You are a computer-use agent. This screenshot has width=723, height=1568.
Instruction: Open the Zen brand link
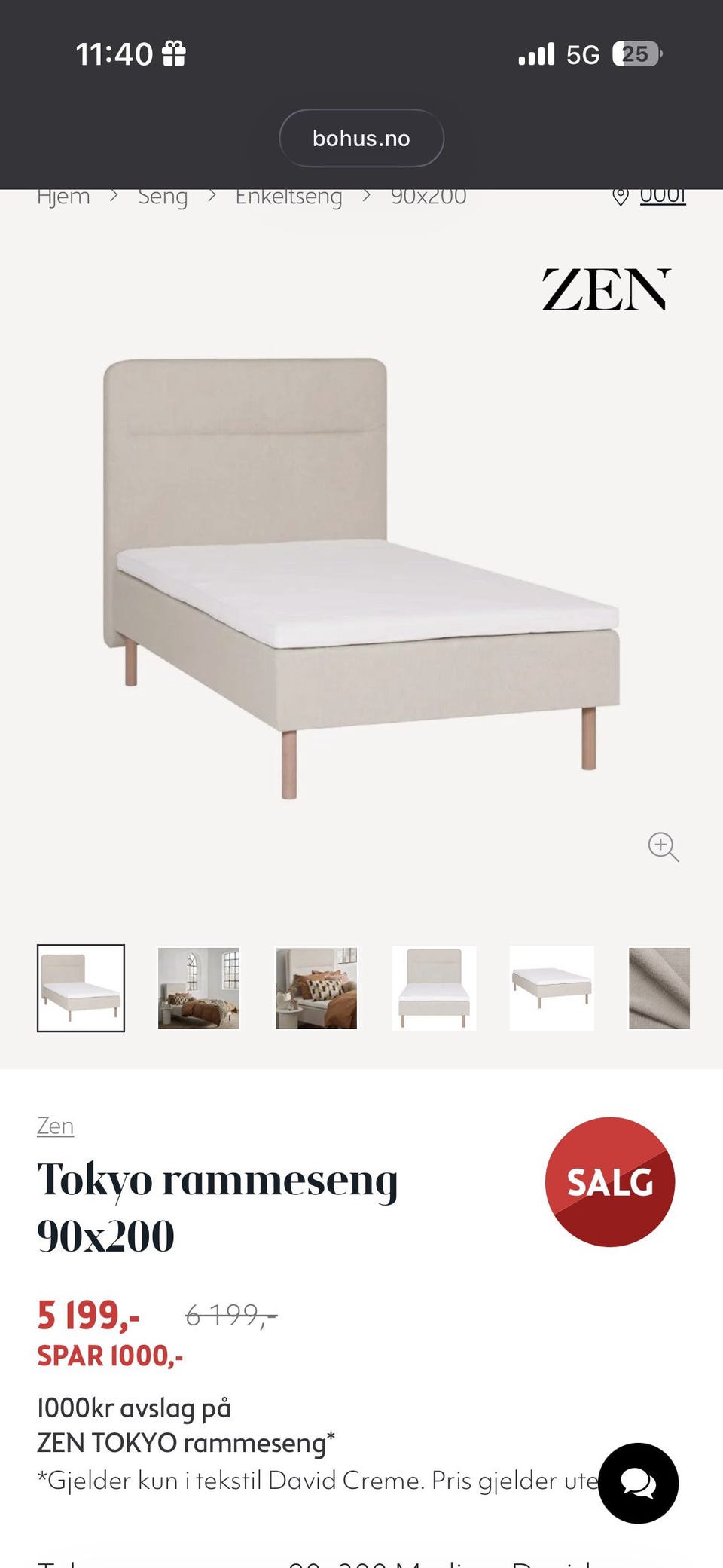tap(55, 1126)
